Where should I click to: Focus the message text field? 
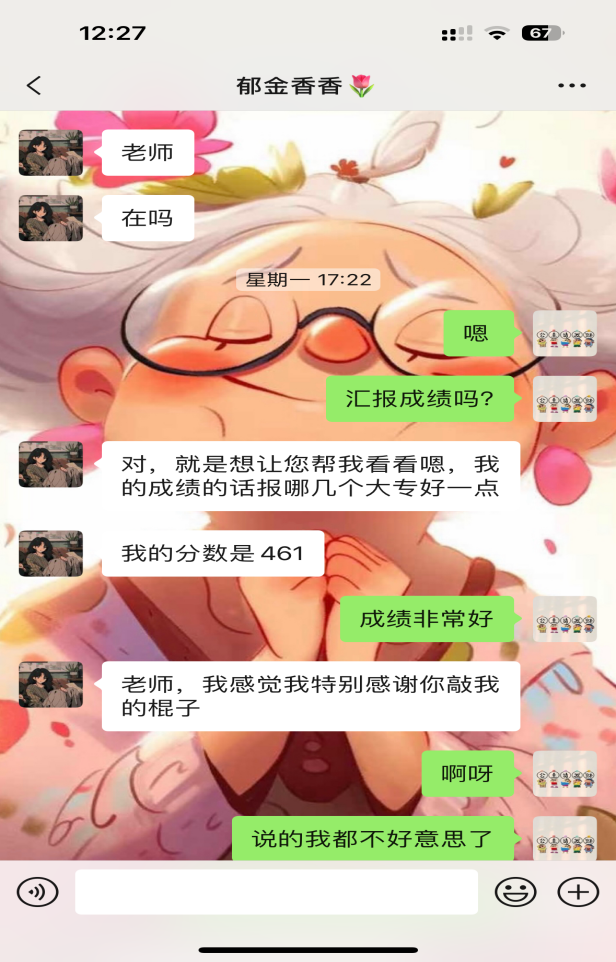276,892
